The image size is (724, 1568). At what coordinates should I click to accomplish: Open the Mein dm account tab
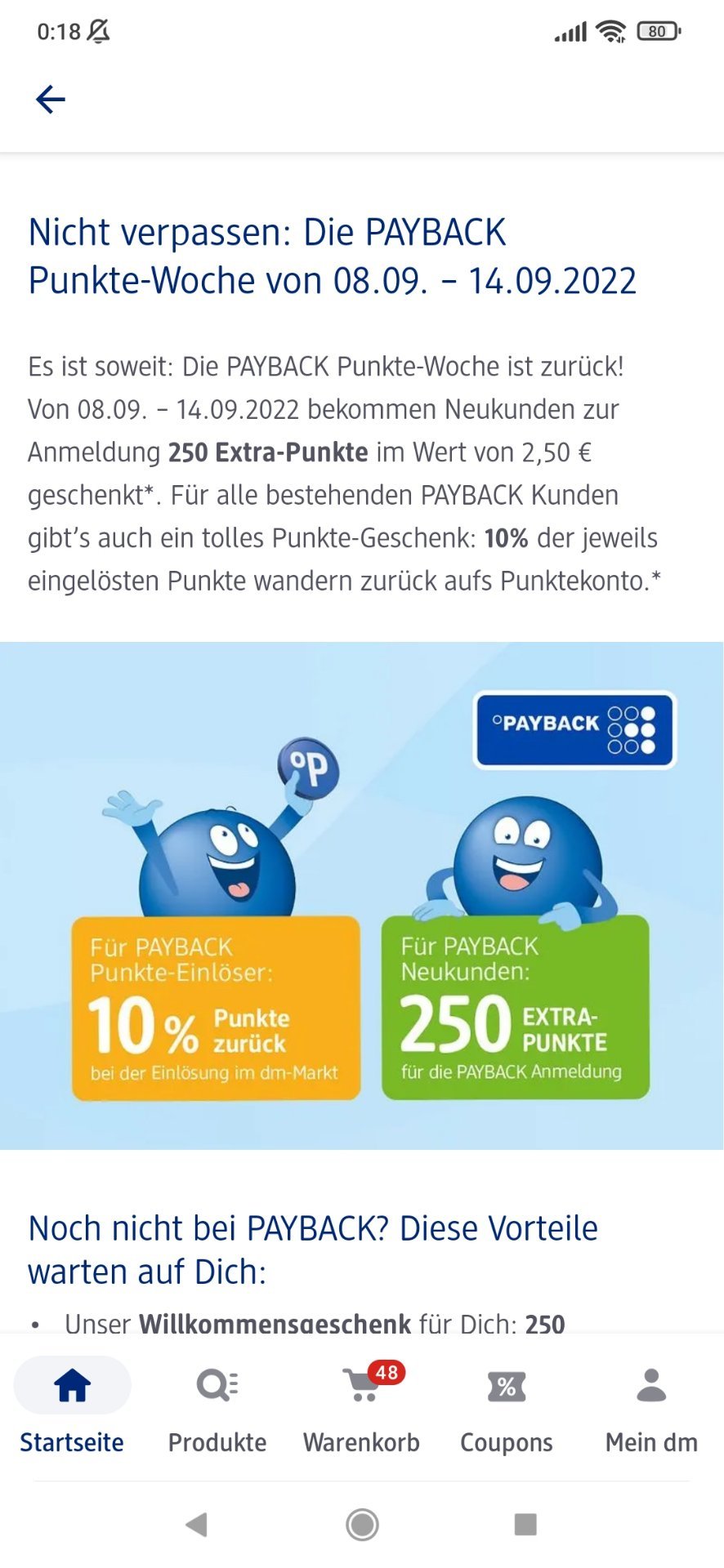(651, 1407)
